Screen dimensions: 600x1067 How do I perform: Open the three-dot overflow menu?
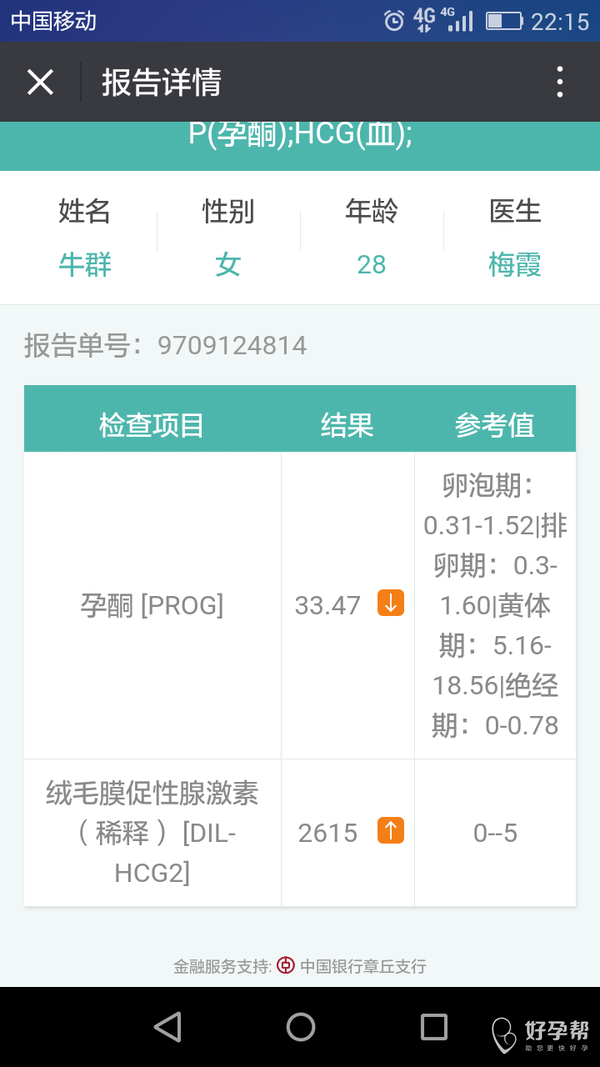click(x=560, y=82)
